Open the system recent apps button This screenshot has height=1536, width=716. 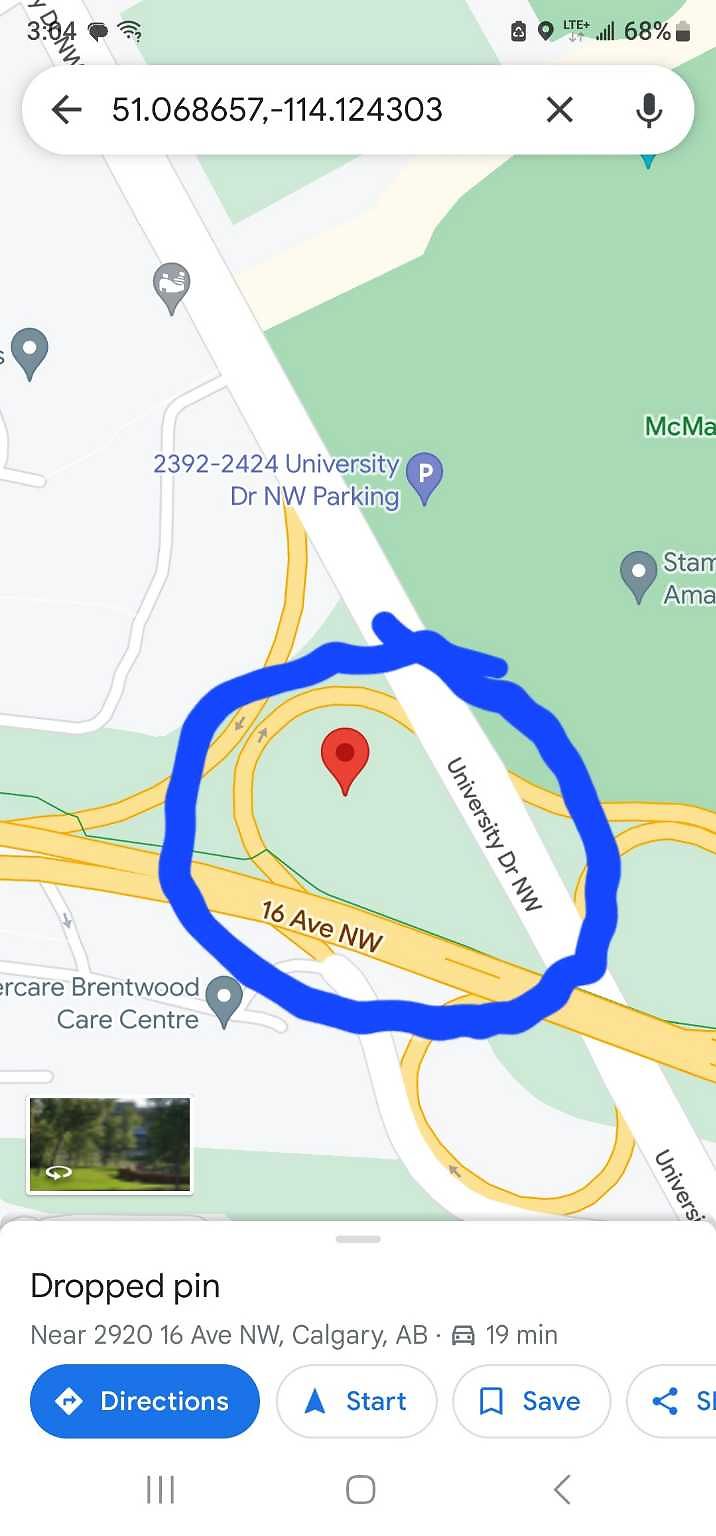[x=160, y=1489]
